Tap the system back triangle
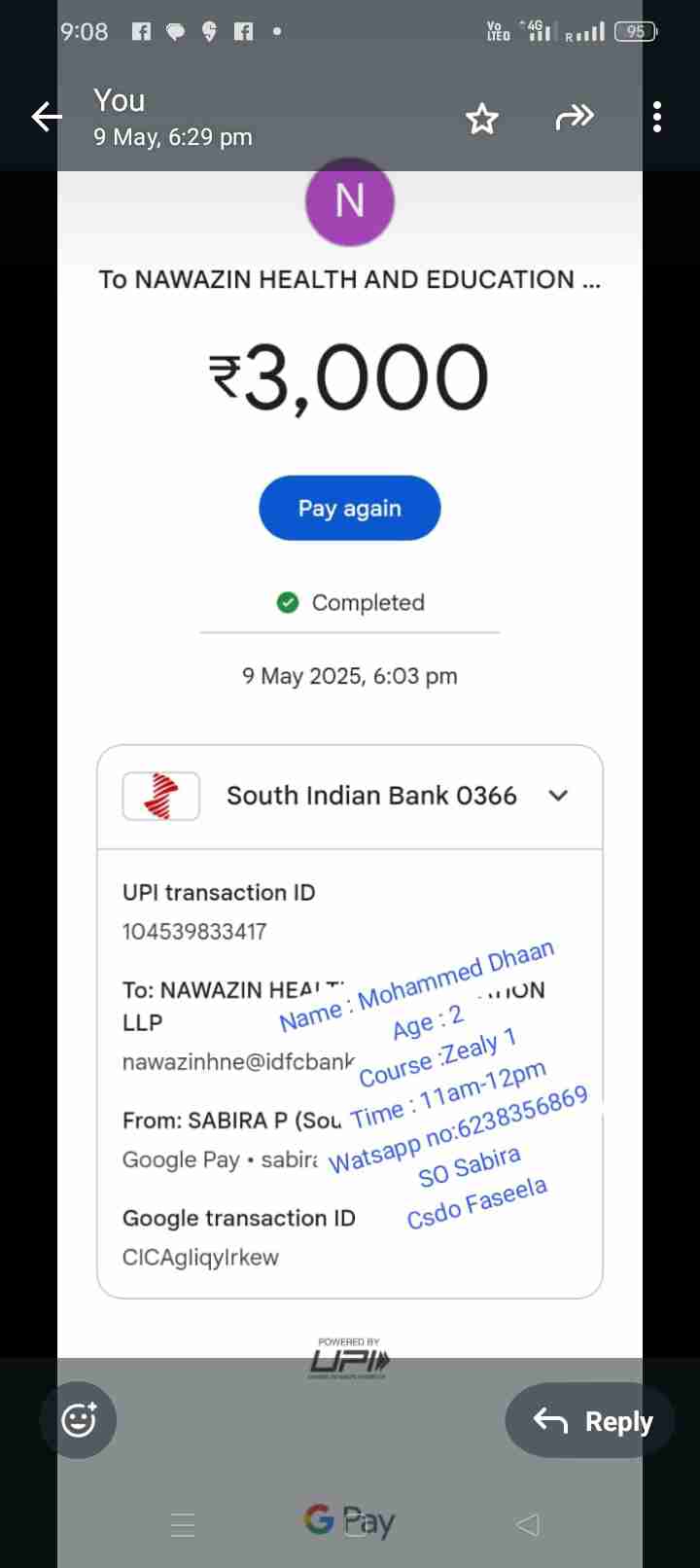 [528, 1524]
